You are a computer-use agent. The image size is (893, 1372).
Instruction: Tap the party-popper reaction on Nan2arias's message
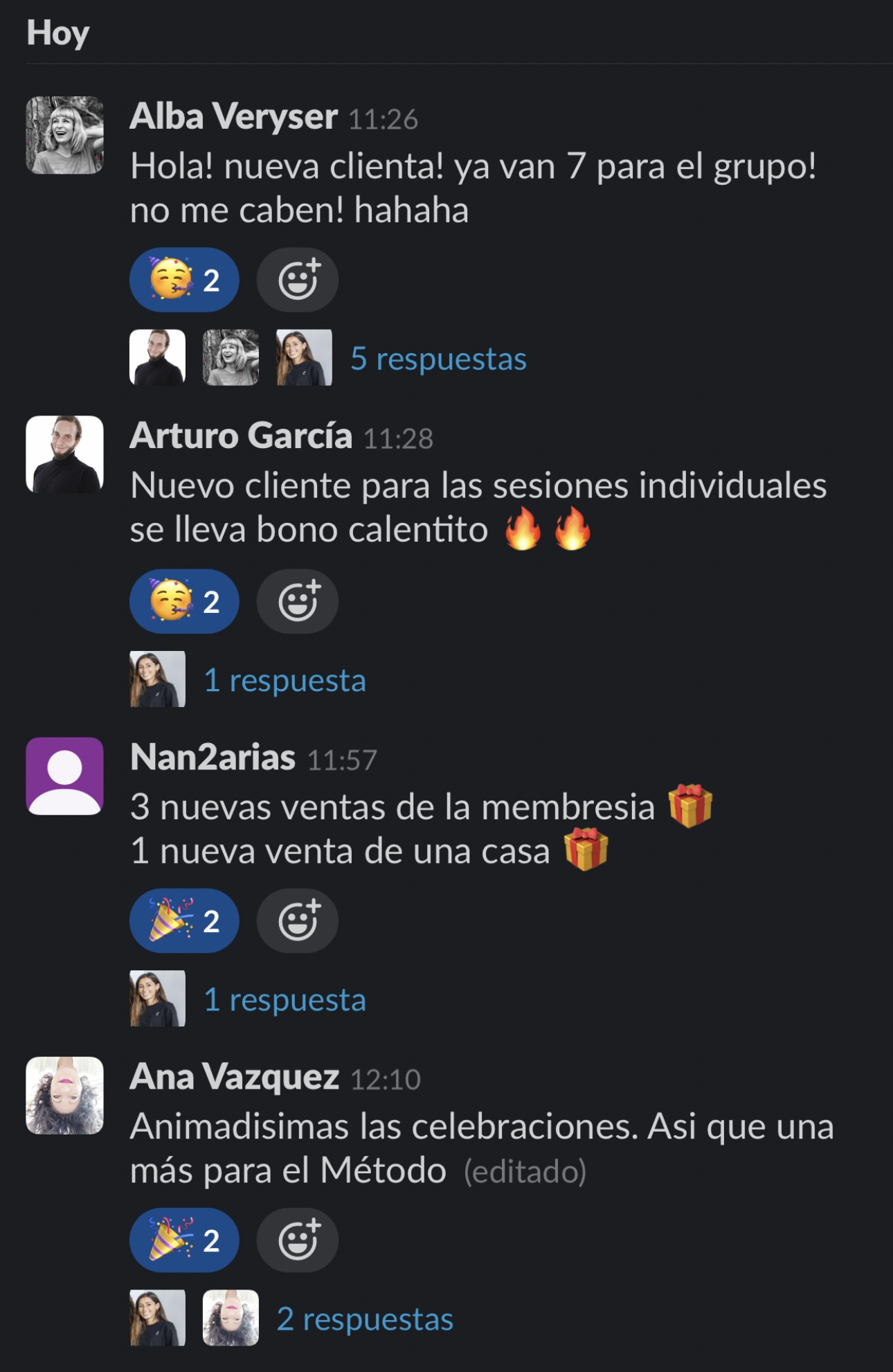pyautogui.click(x=183, y=920)
